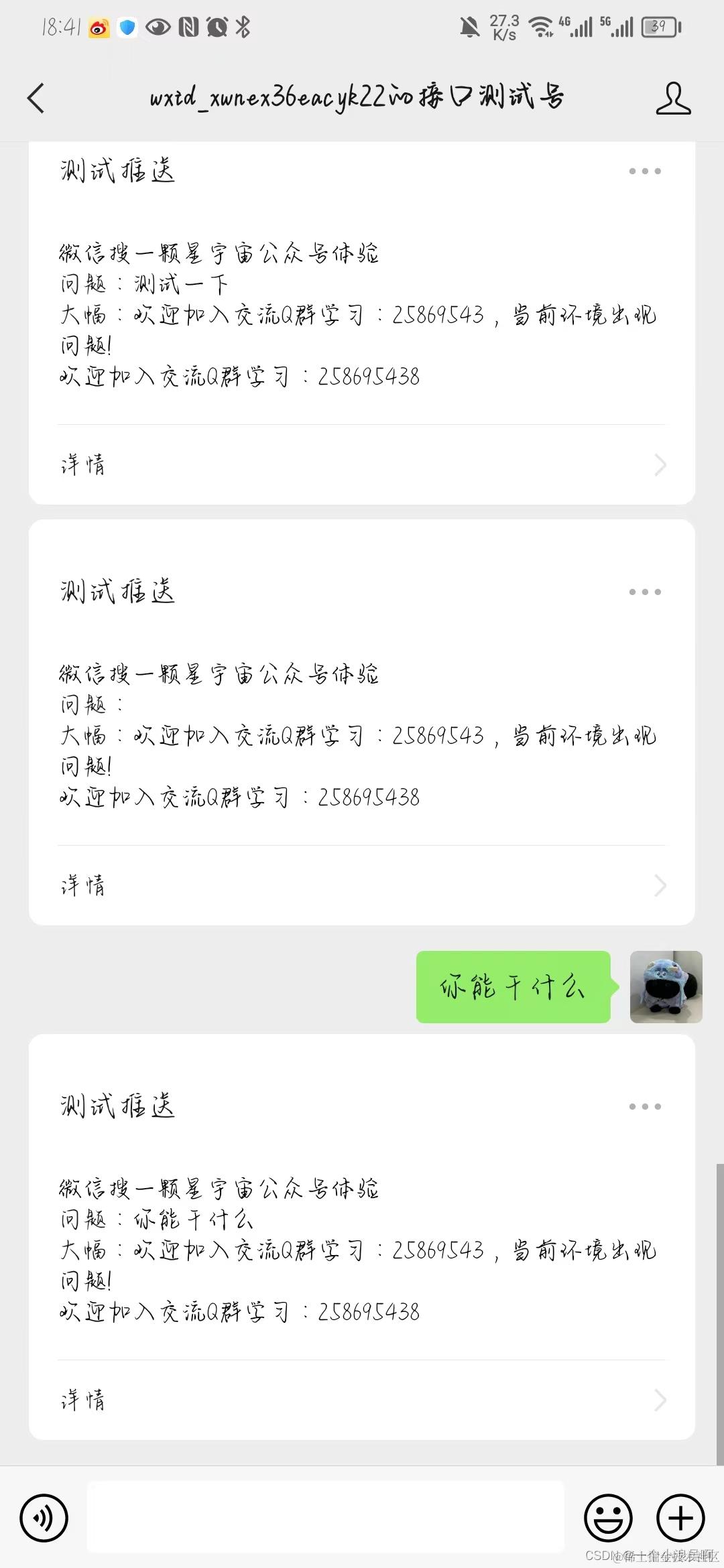Expand details via the chevron on the bottom card
Viewport: 724px width, 1568px height.
point(660,1400)
